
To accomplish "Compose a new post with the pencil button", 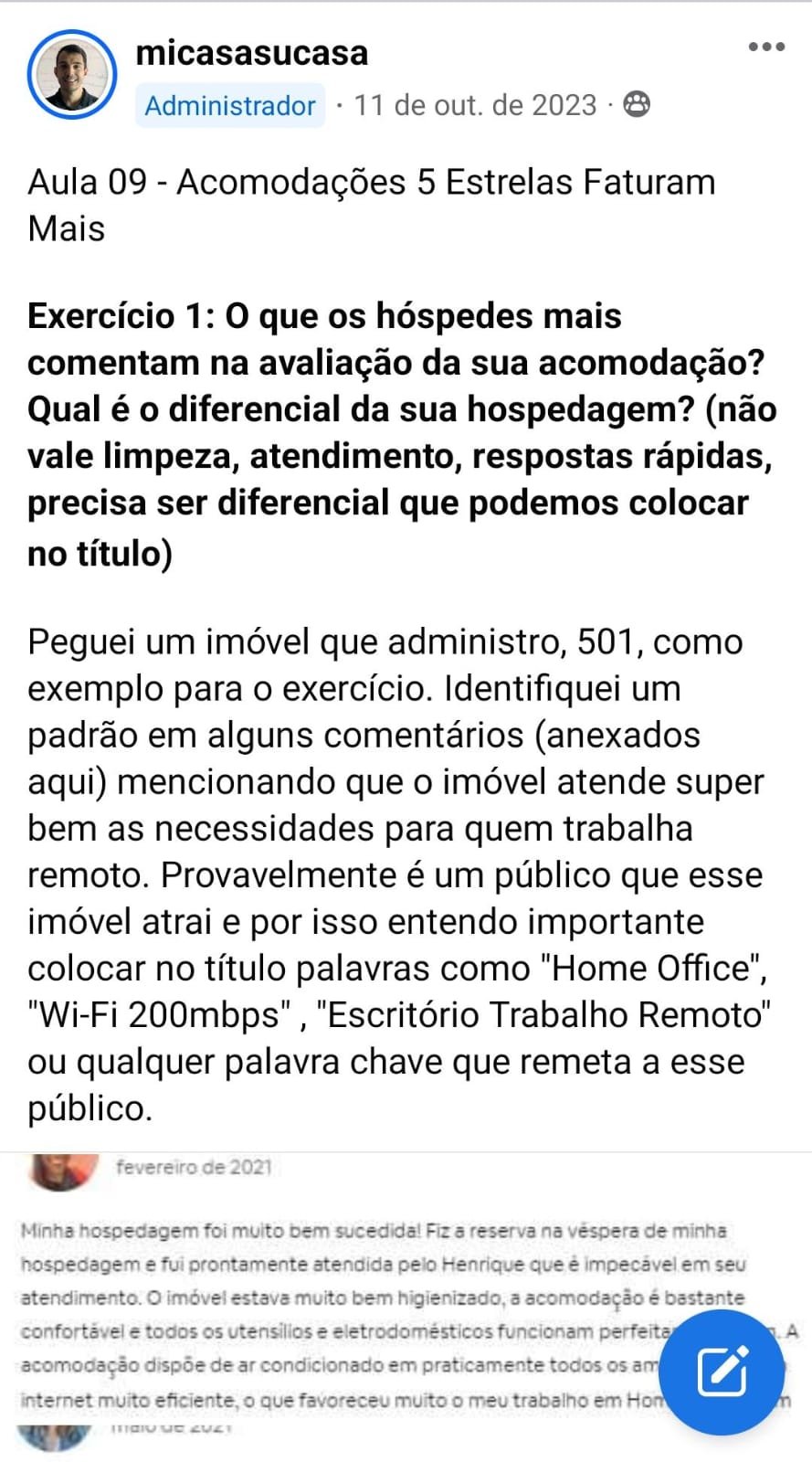I will 722,1372.
